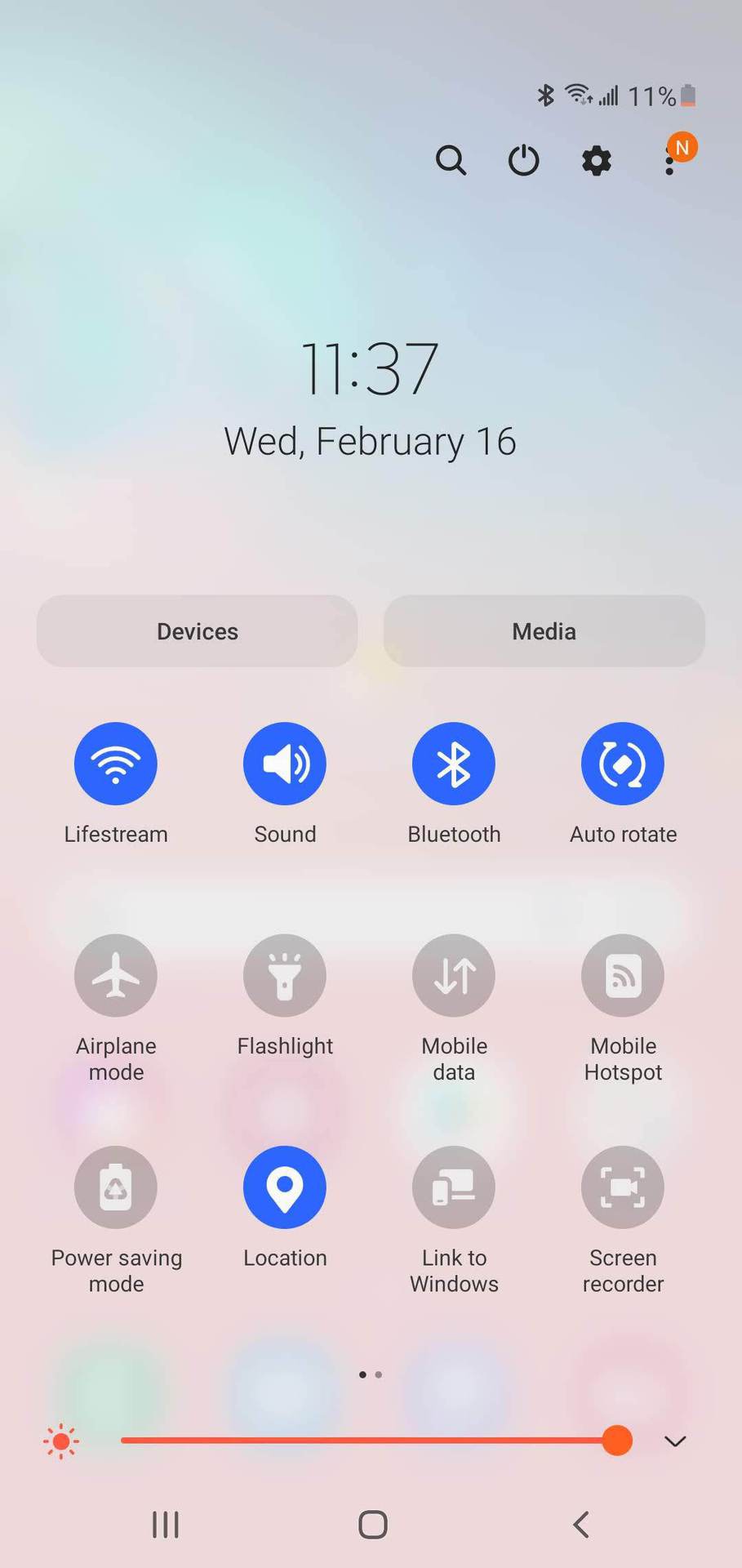The image size is (742, 1568).
Task: Enable Power saving mode
Action: (116, 1187)
